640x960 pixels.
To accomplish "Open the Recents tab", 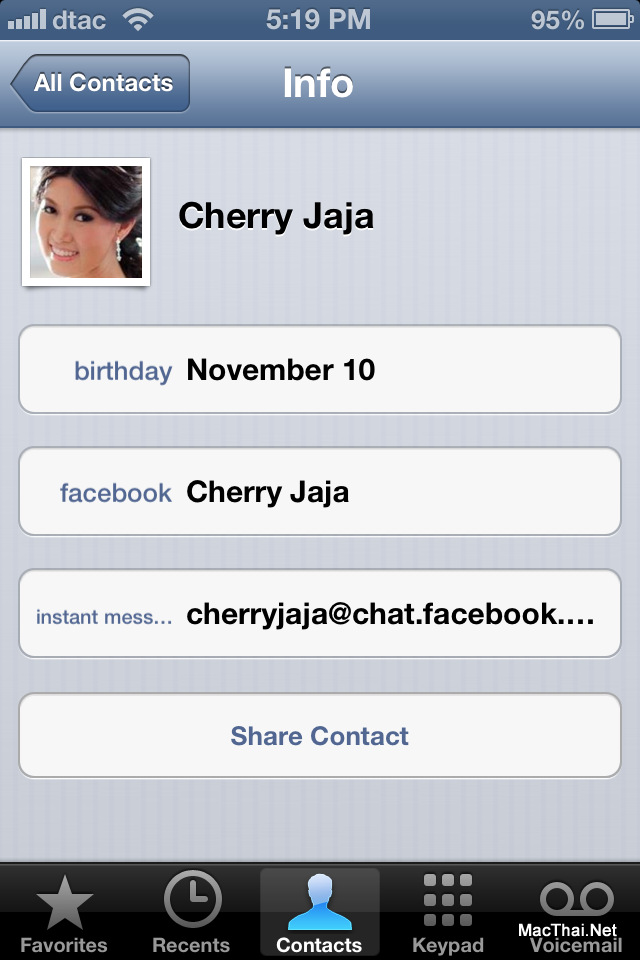I will tap(191, 912).
